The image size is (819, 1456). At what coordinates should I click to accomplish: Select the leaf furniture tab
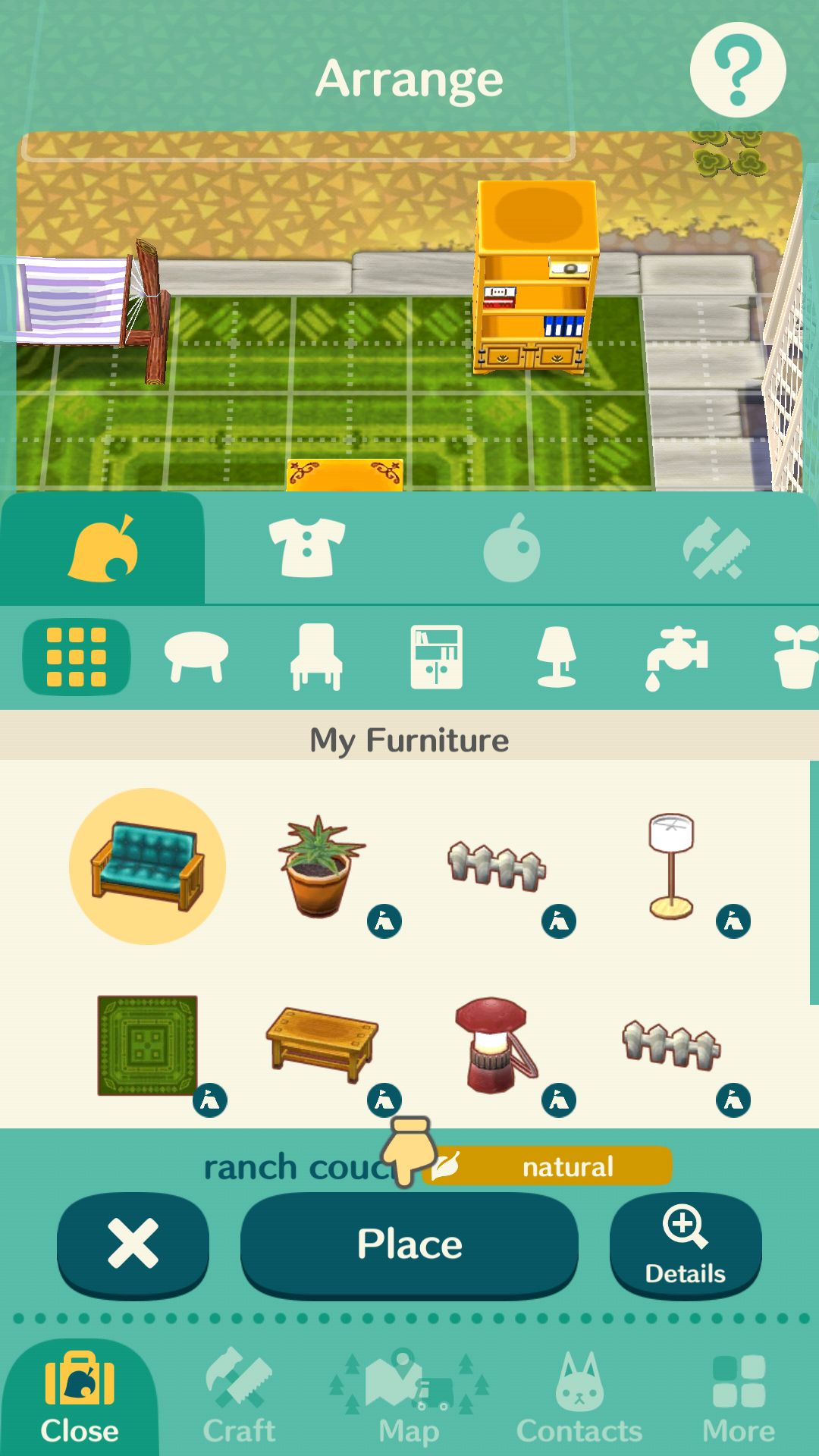(x=102, y=548)
